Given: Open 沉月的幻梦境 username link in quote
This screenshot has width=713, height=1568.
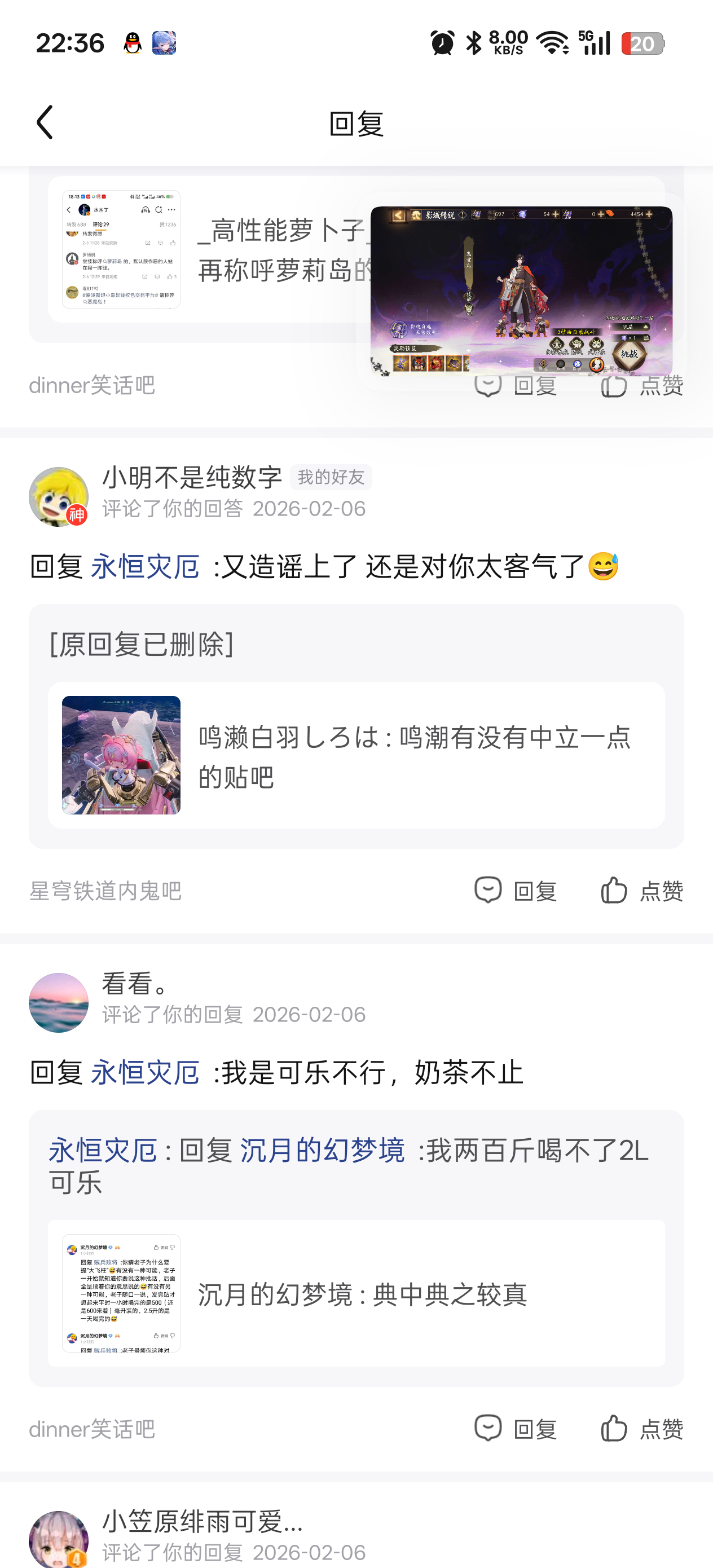Looking at the screenshot, I should [322, 1150].
